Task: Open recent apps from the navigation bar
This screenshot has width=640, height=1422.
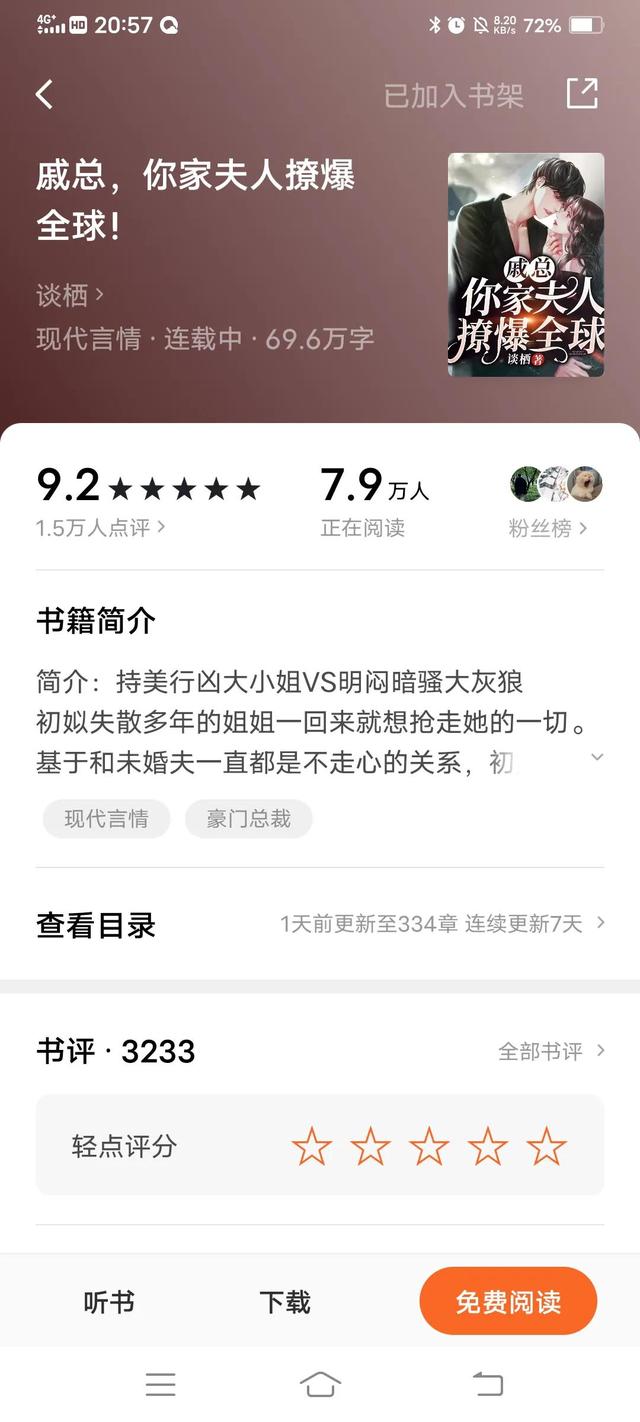Action: coord(160,1384)
